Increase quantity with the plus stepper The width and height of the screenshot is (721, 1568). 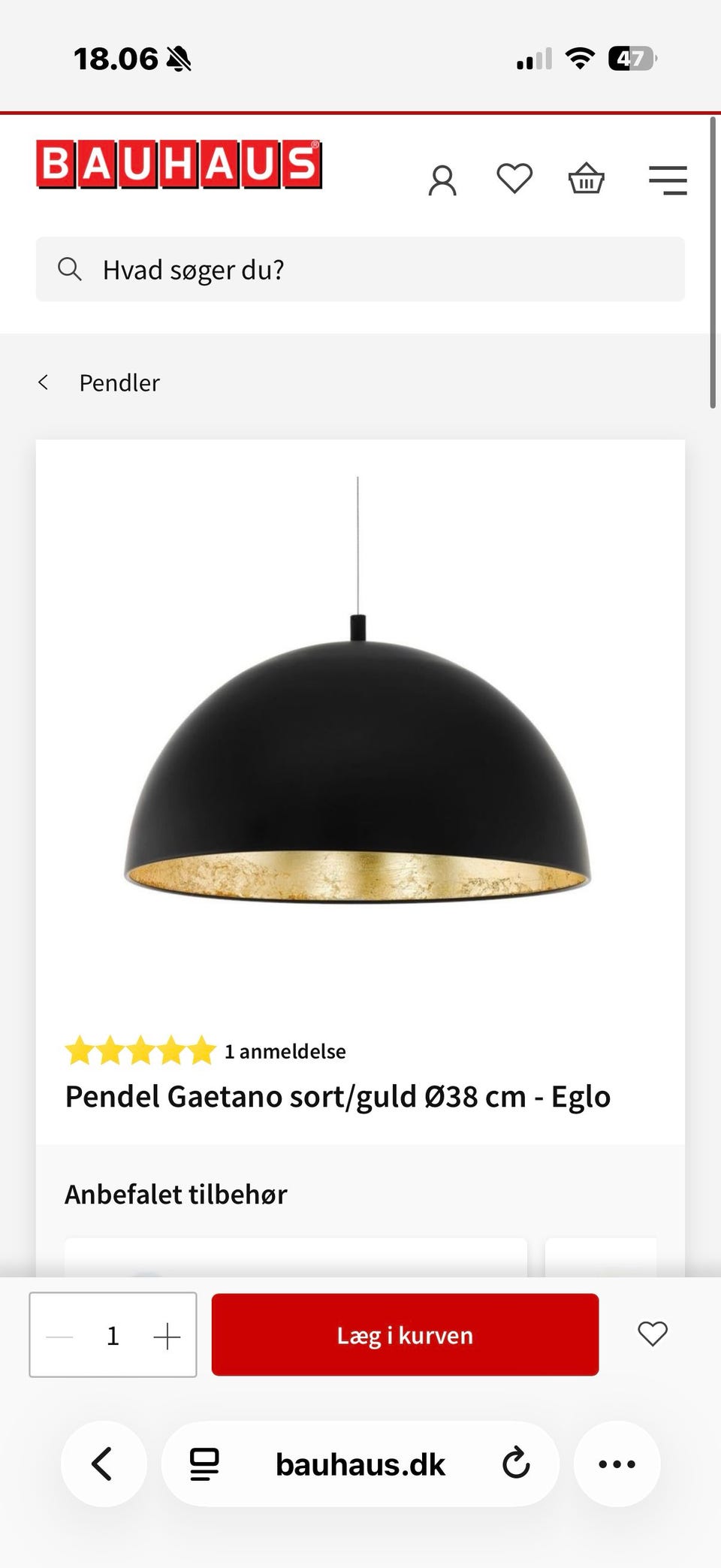coord(167,1335)
